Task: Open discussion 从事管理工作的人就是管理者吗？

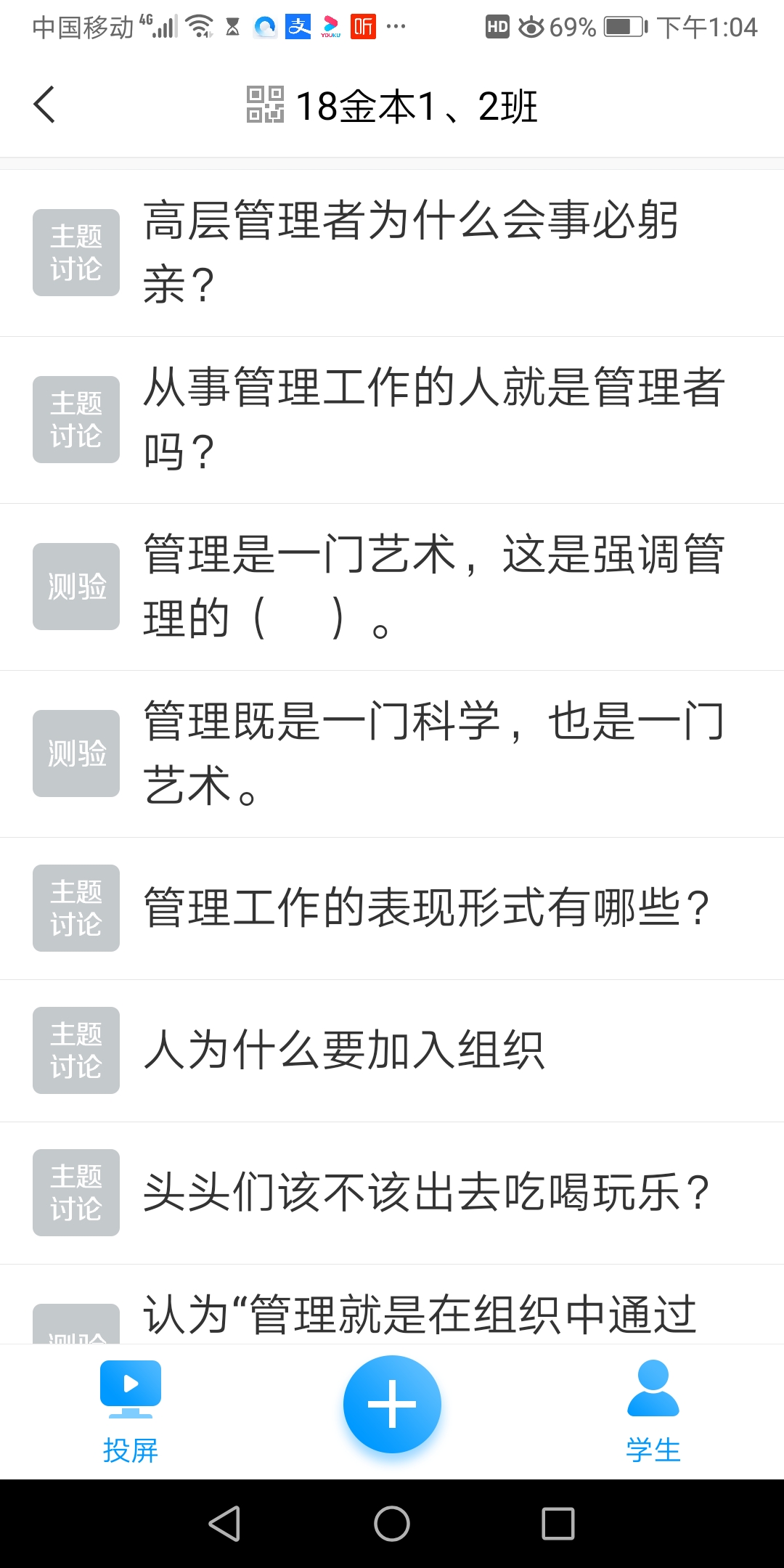Action: coord(433,420)
